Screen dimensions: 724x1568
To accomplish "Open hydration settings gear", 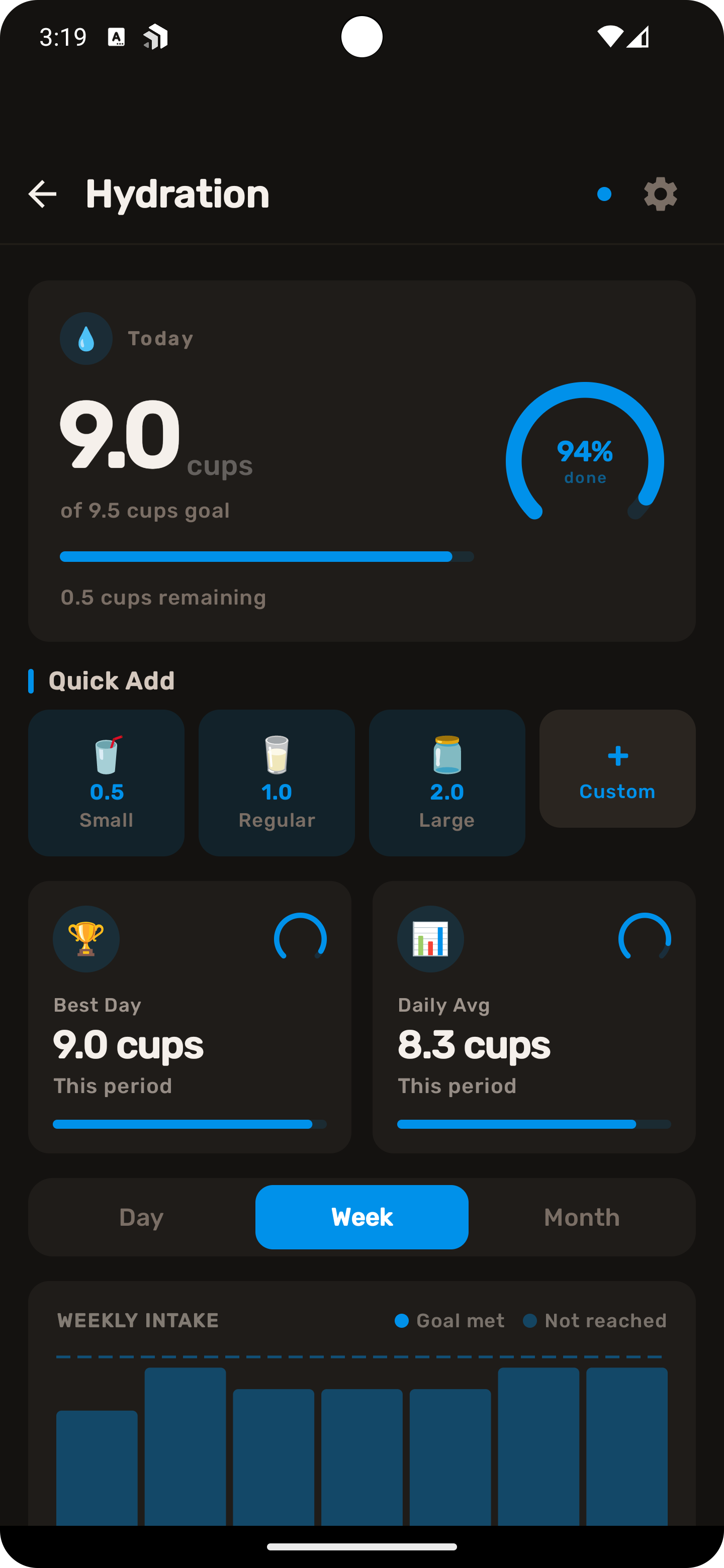I will pos(660,194).
